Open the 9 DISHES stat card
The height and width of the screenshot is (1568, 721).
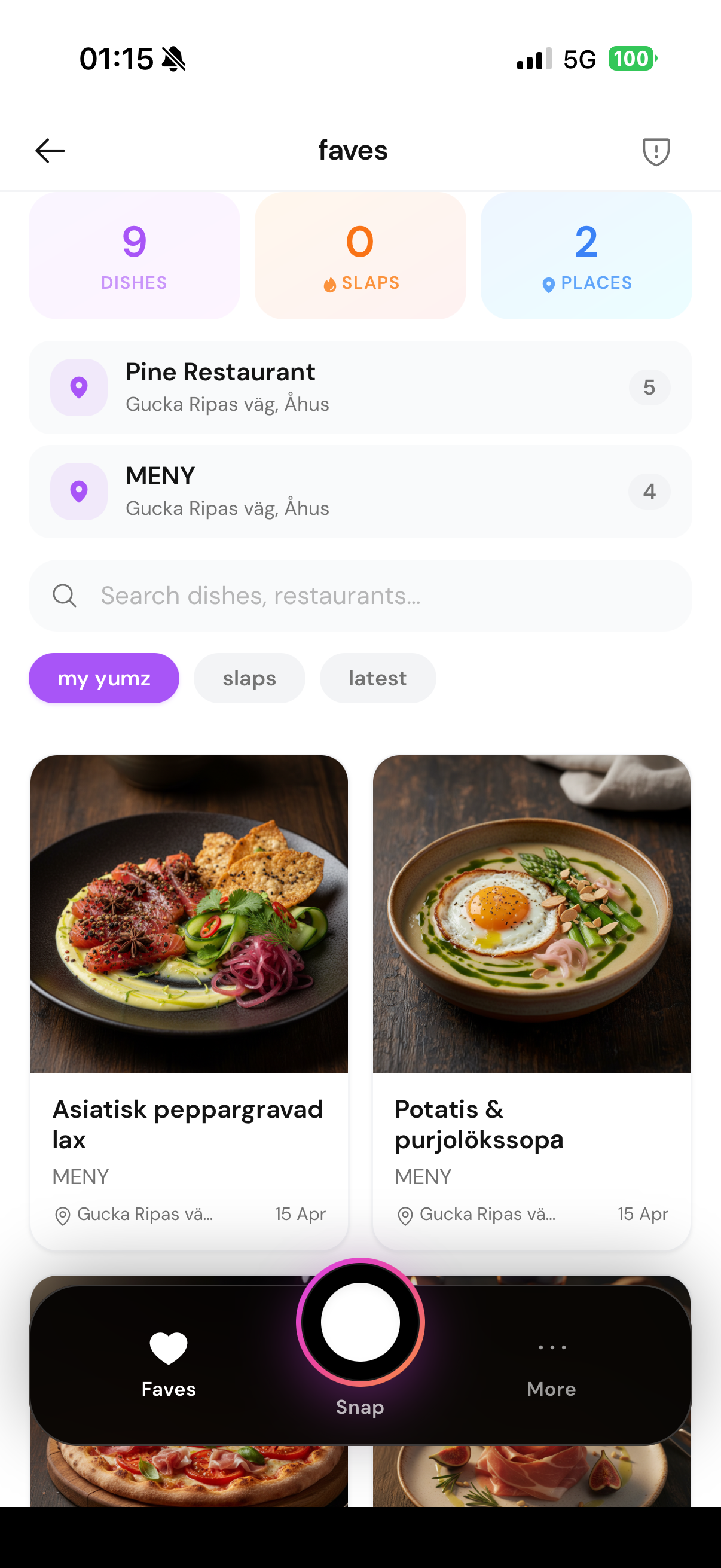point(135,255)
